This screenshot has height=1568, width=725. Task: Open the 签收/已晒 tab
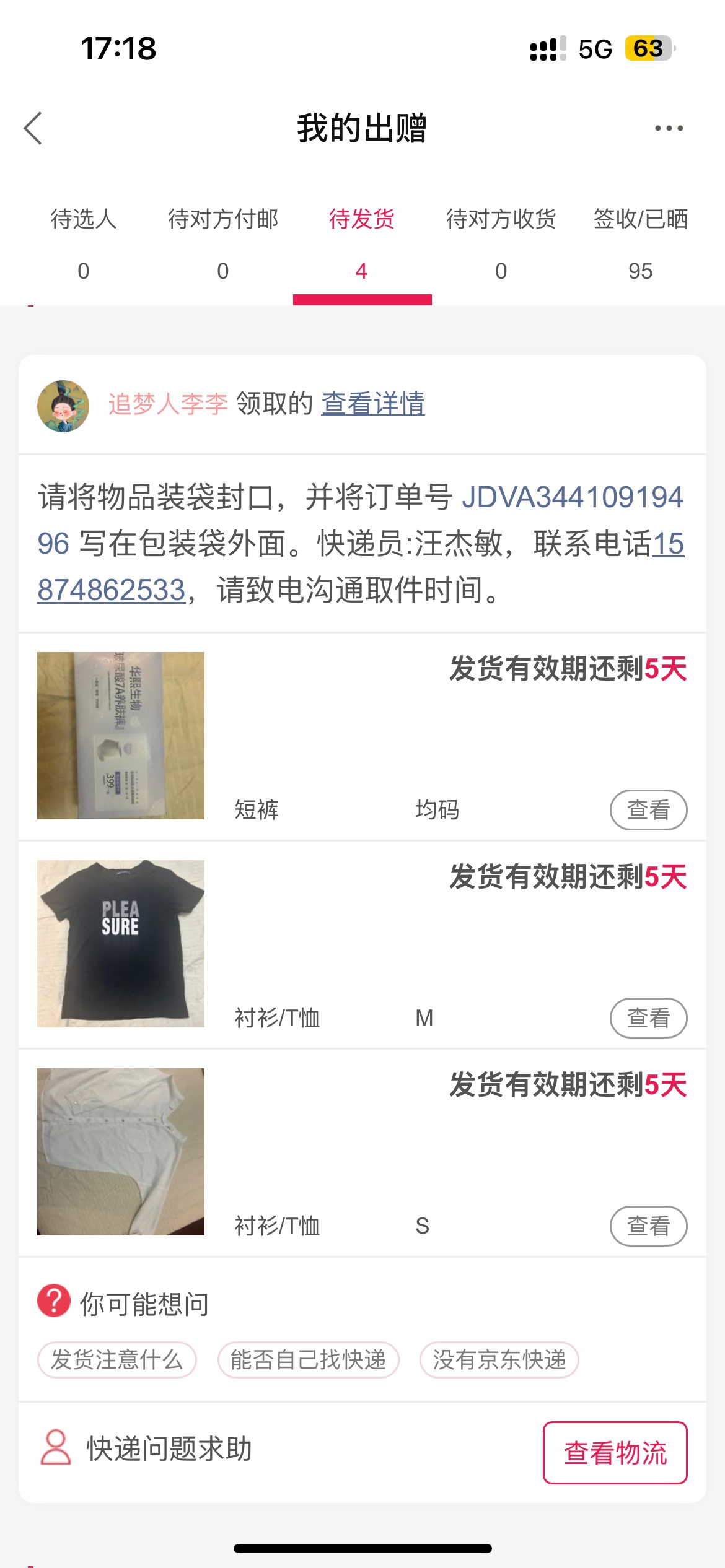pyautogui.click(x=641, y=245)
